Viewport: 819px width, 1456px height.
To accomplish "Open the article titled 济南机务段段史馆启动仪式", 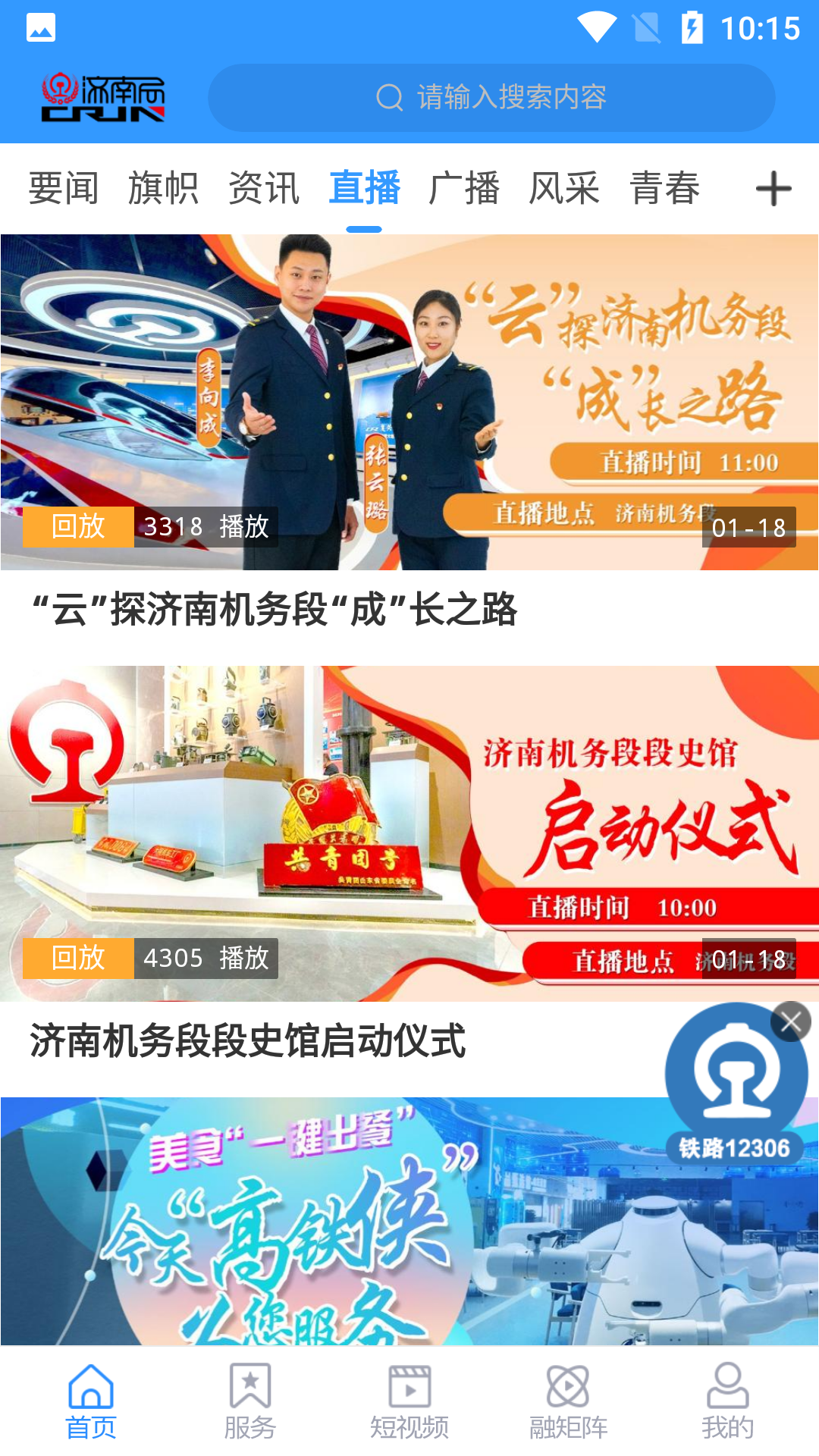I will pos(248,1042).
